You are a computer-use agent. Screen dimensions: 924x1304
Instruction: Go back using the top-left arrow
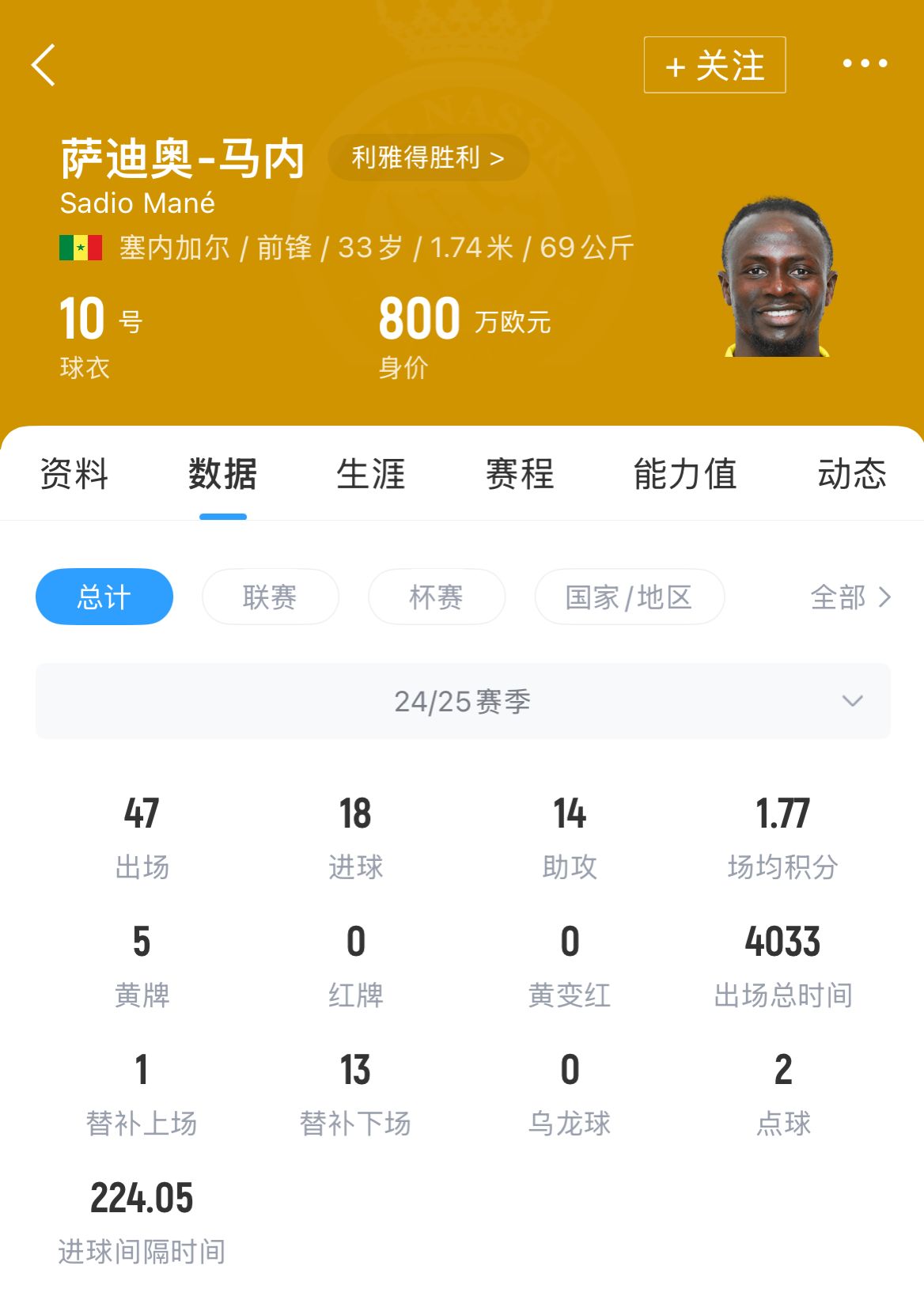point(44,65)
